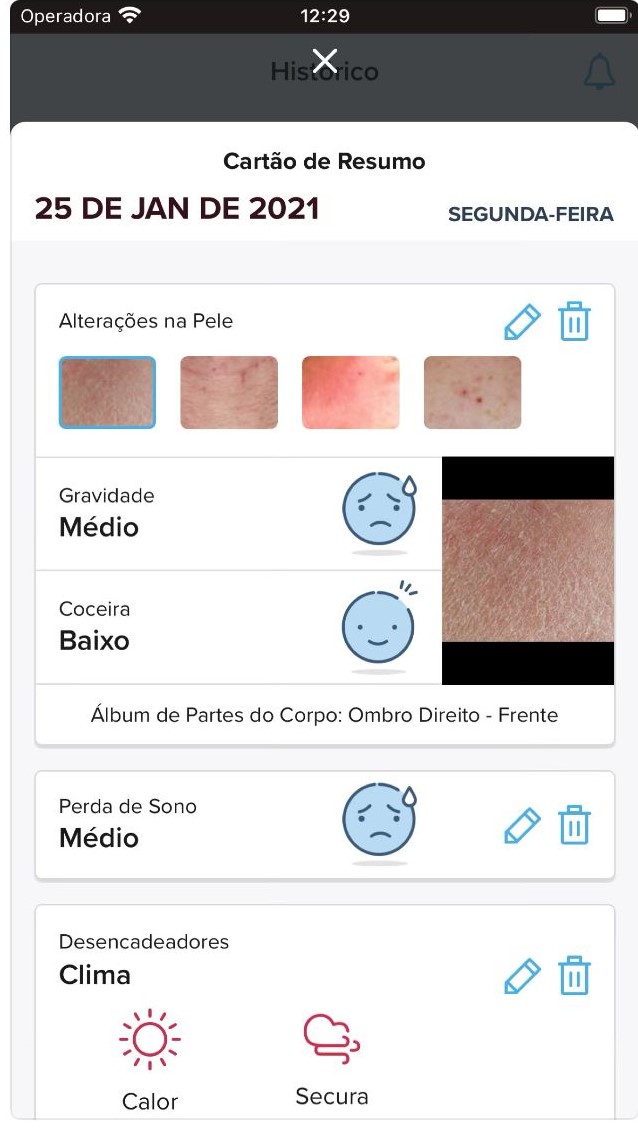638x1146 pixels.
Task: Select the fourth spotted skin photo thumbnail
Action: [x=472, y=392]
